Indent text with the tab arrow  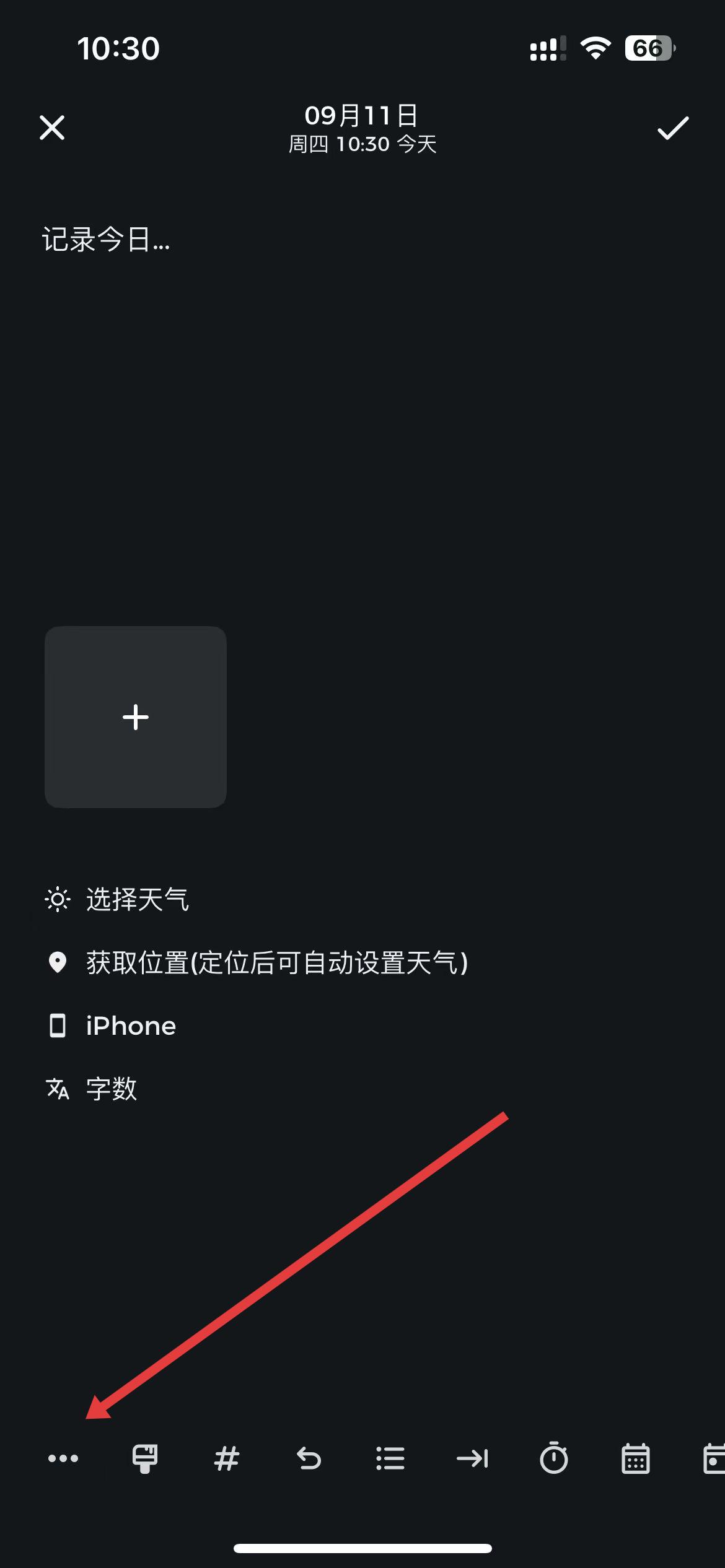pos(472,1458)
